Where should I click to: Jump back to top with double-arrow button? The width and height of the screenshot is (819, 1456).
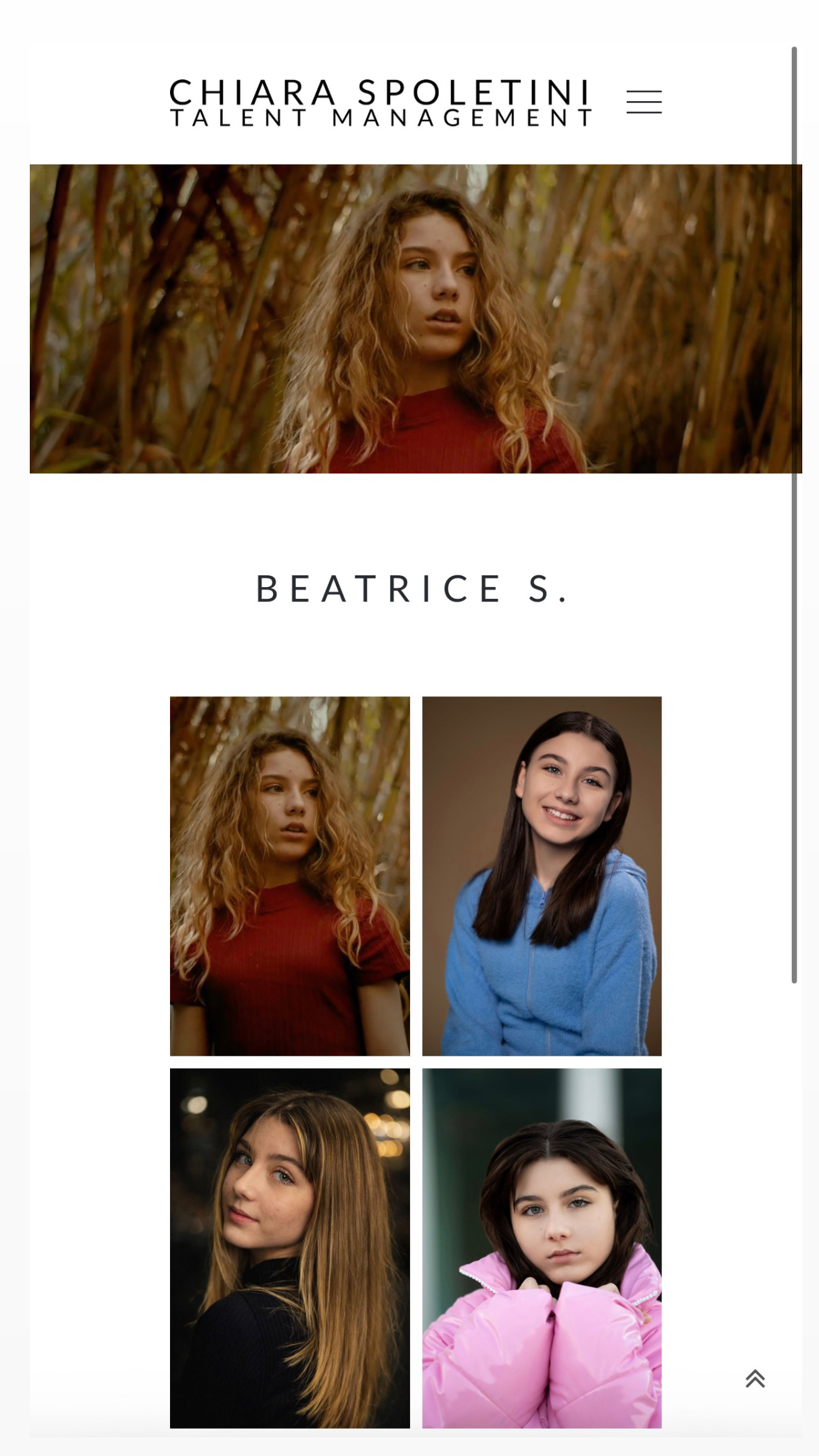[755, 1378]
